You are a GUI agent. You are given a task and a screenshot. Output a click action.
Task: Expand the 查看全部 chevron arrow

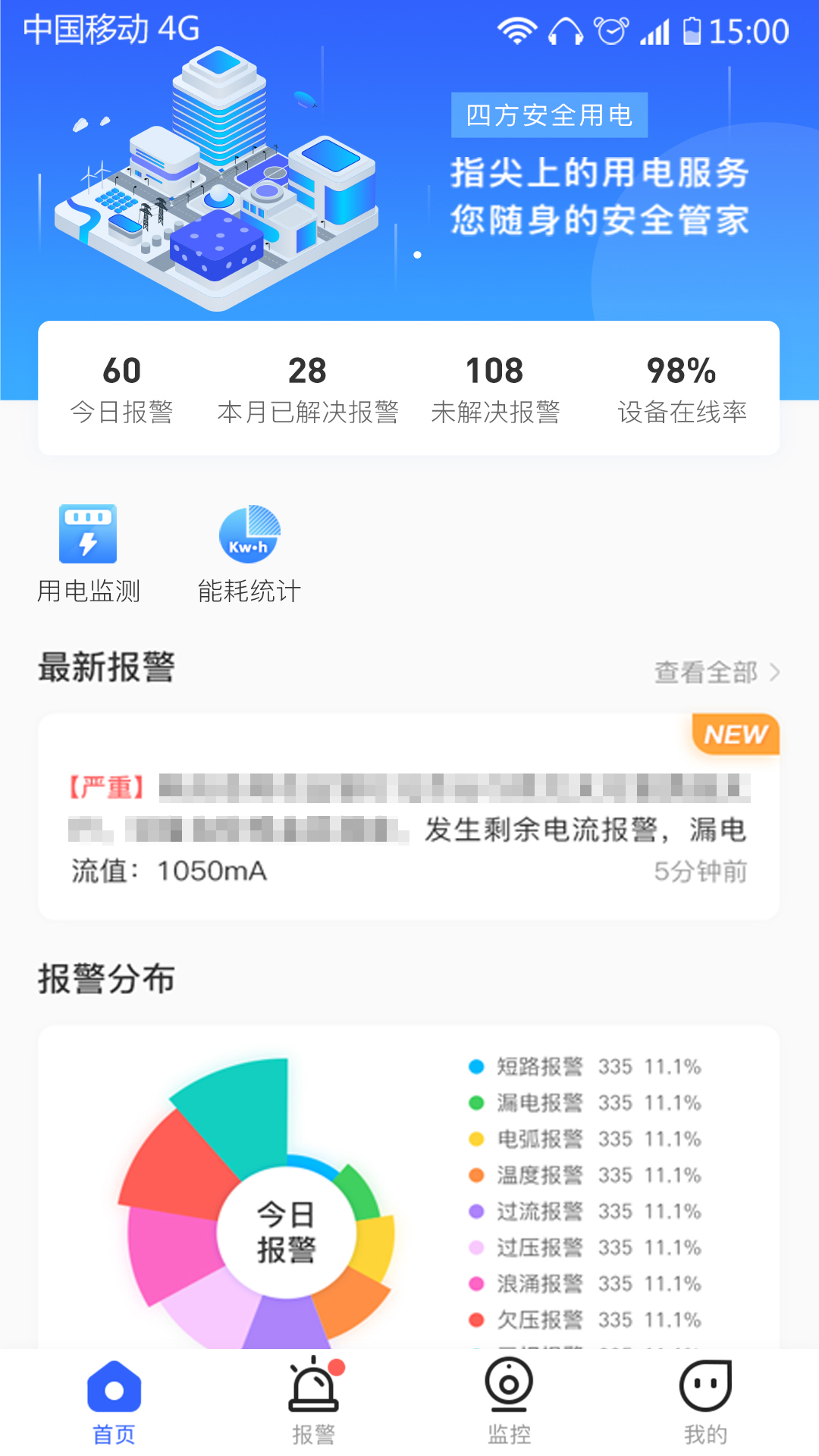tap(776, 672)
